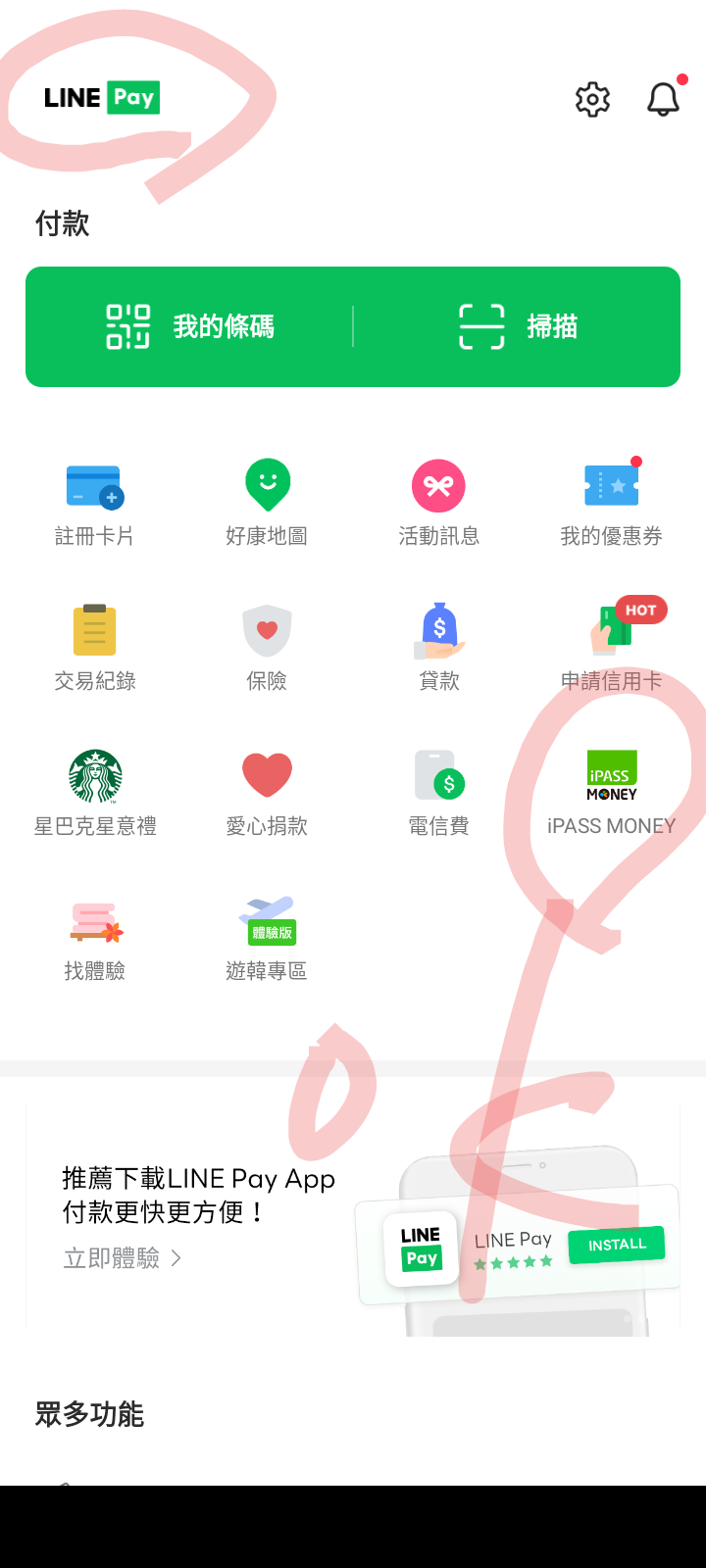
Task: Open 愛心捐款 charity donation
Action: [267, 793]
